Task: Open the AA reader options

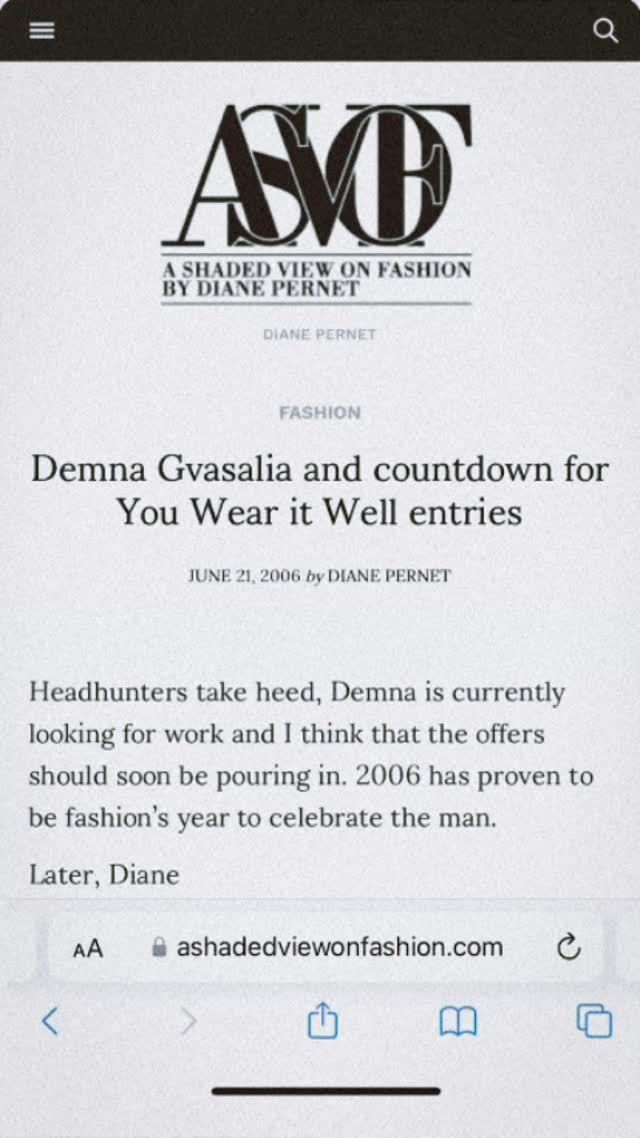Action: (x=88, y=948)
